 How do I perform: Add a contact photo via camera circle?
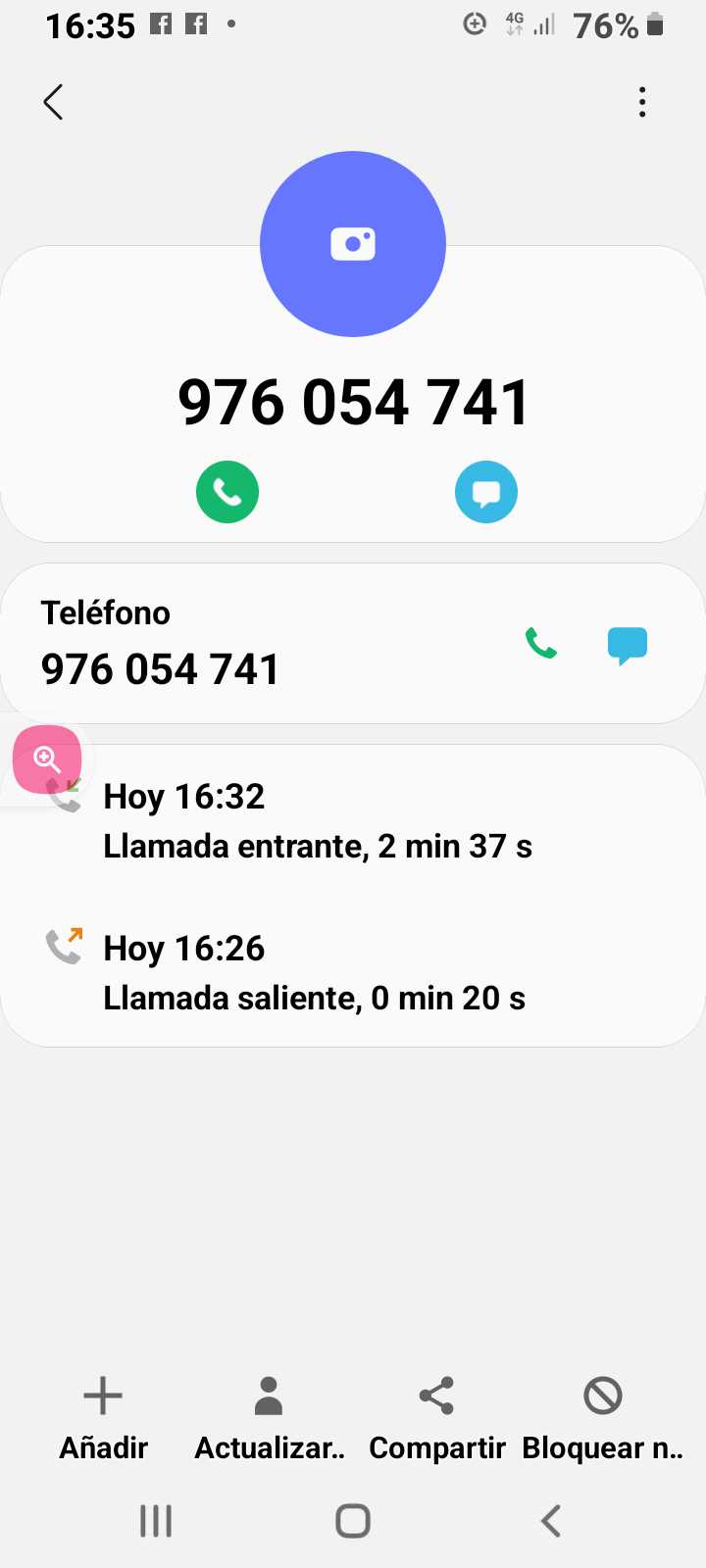pyautogui.click(x=353, y=244)
